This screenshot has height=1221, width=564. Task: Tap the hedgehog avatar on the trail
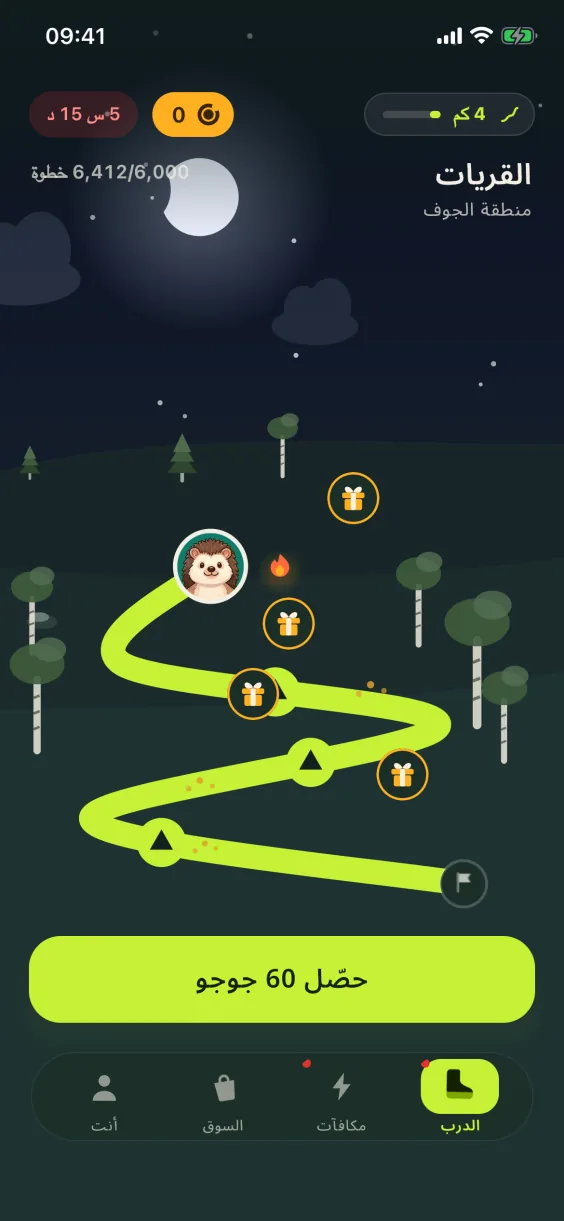tap(210, 566)
